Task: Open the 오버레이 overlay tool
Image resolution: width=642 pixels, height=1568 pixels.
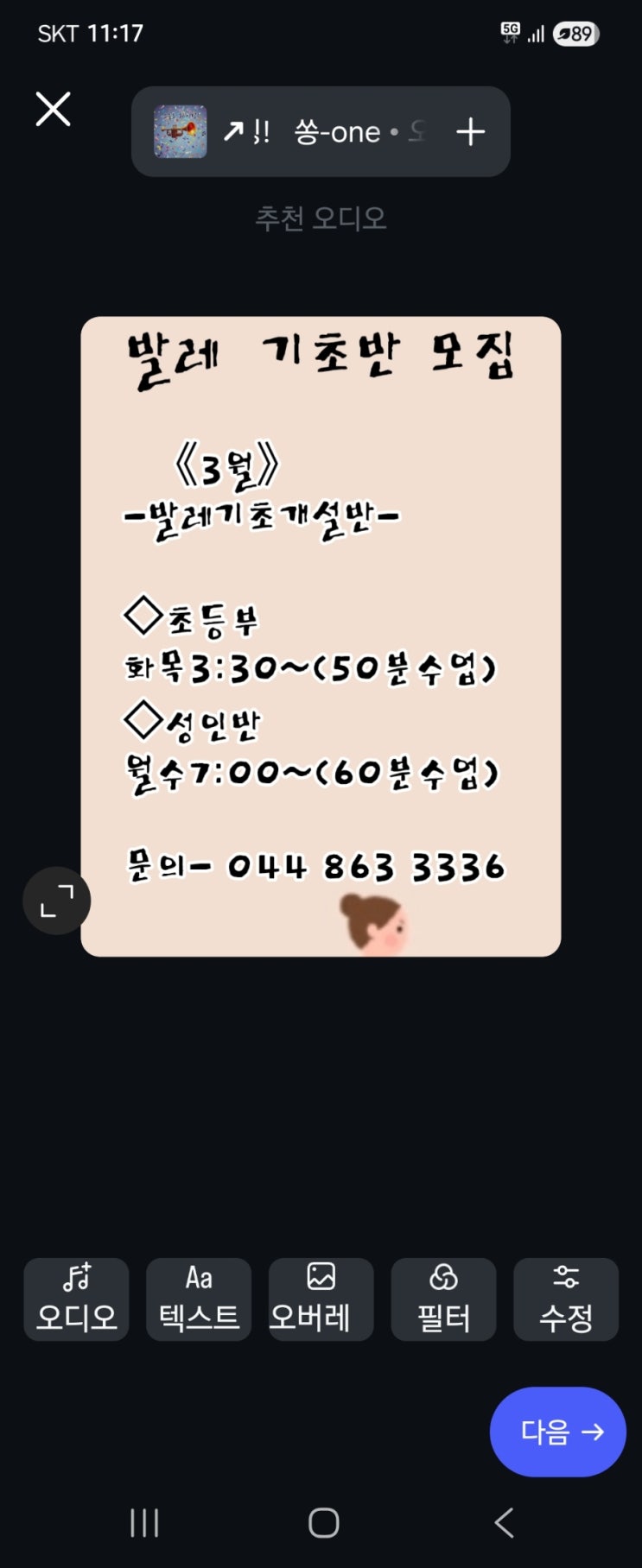Action: click(x=321, y=1299)
